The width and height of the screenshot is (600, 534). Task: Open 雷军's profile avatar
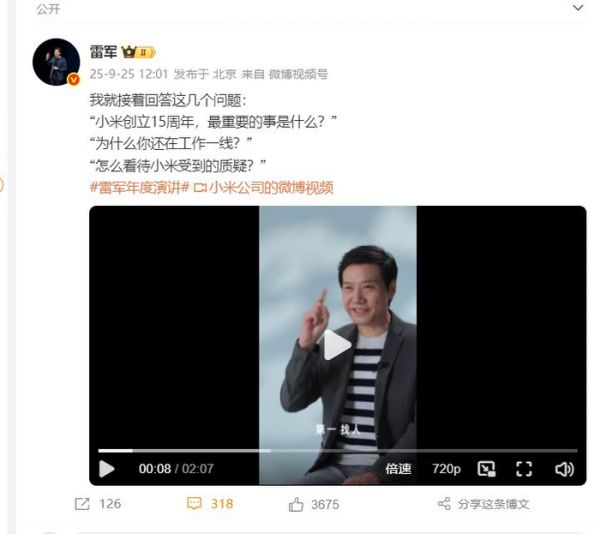tap(56, 62)
